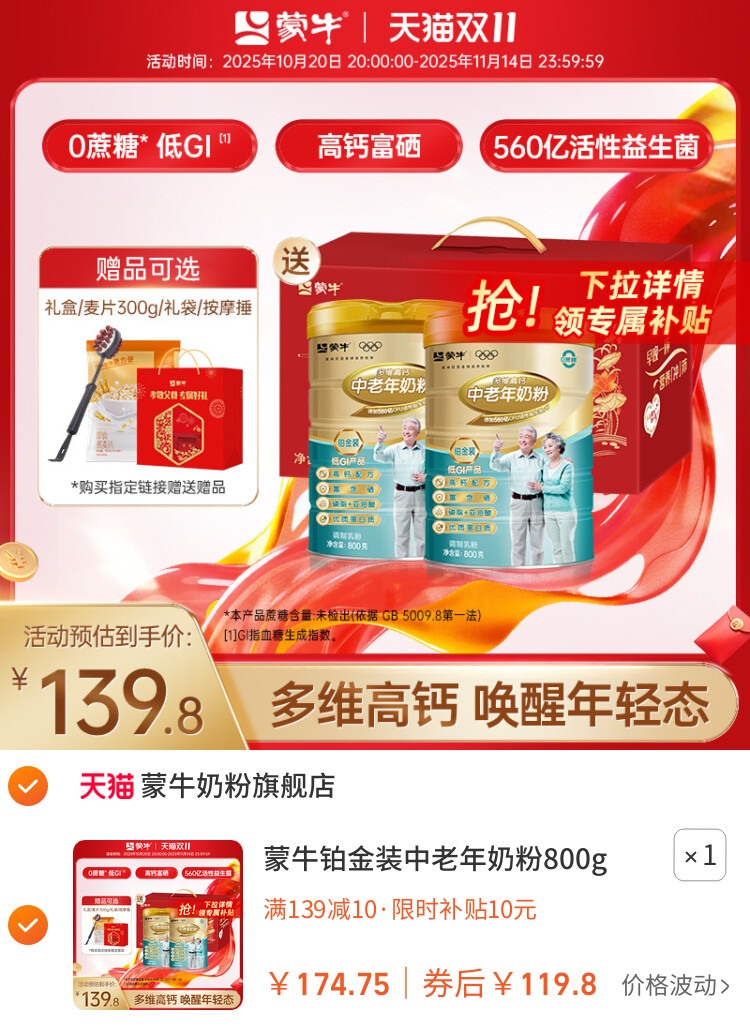
Task: Change the ×1 quantity selector
Action: tap(699, 855)
